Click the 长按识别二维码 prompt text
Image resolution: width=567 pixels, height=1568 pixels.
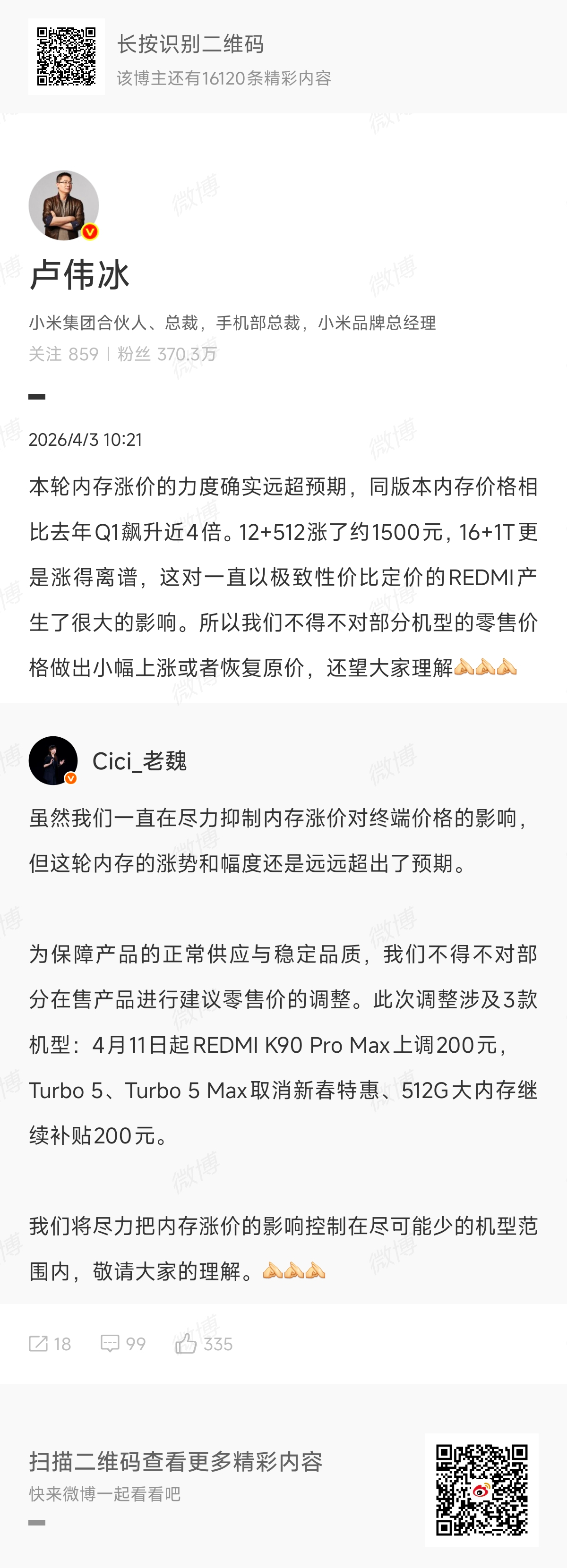[x=190, y=45]
